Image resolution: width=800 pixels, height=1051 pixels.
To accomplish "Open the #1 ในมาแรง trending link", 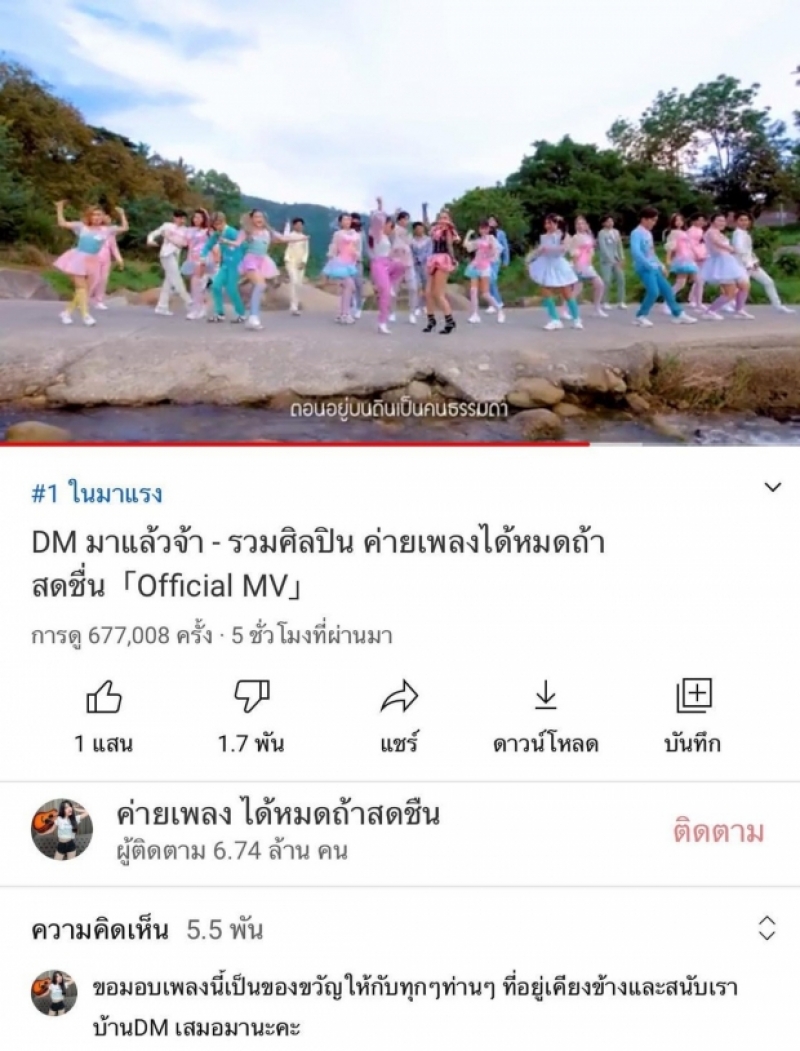I will [x=97, y=494].
